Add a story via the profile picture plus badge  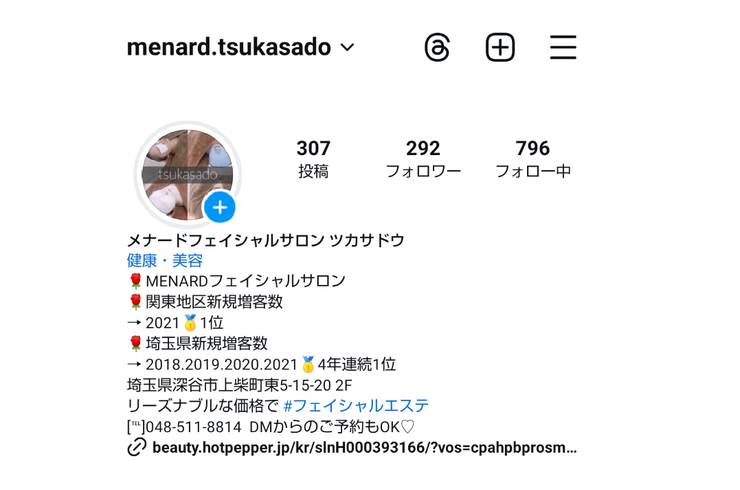pyautogui.click(x=220, y=208)
